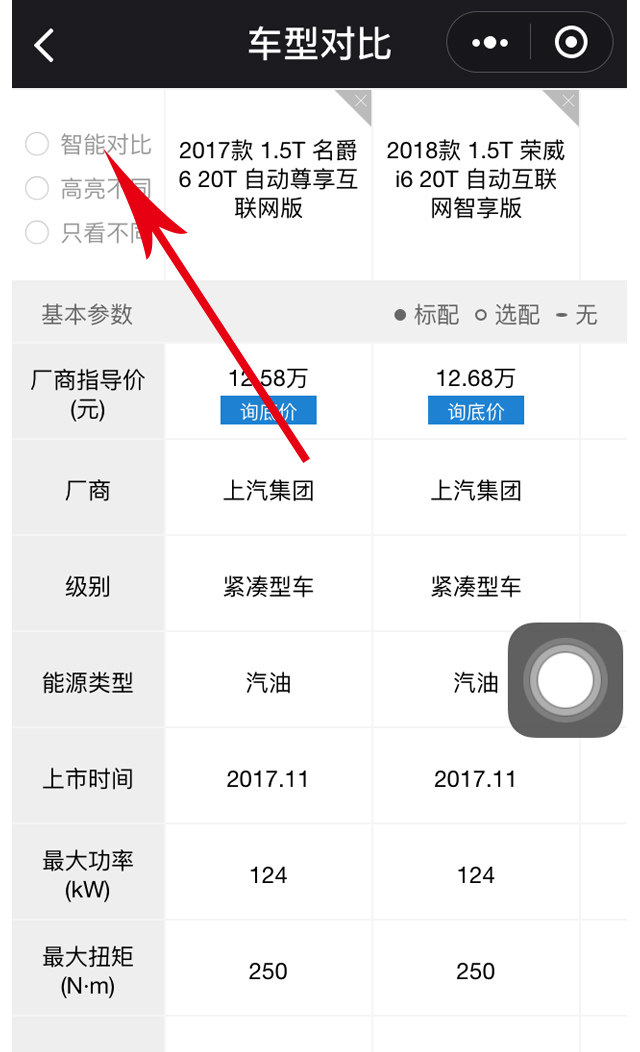640x1052 pixels.
Task: Go back using the header arrow
Action: click(x=44, y=44)
